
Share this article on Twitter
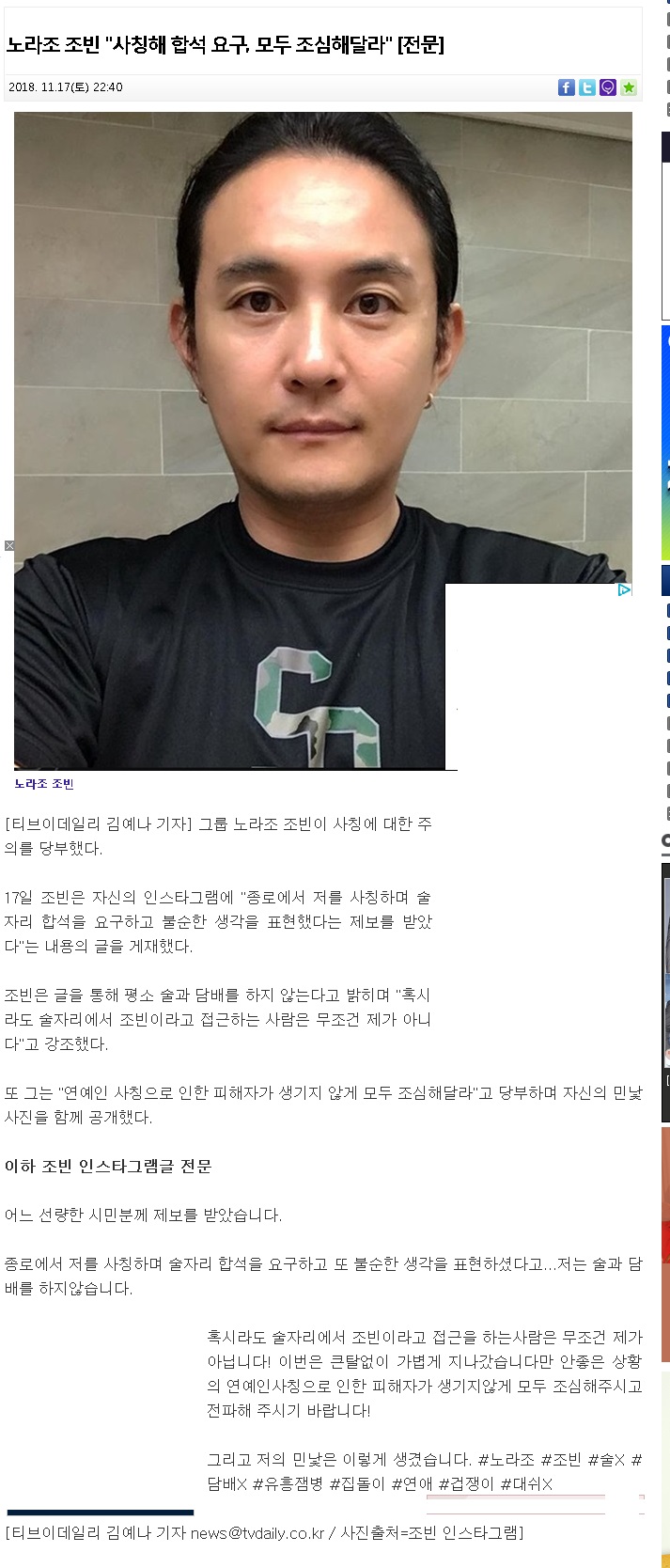click(587, 87)
